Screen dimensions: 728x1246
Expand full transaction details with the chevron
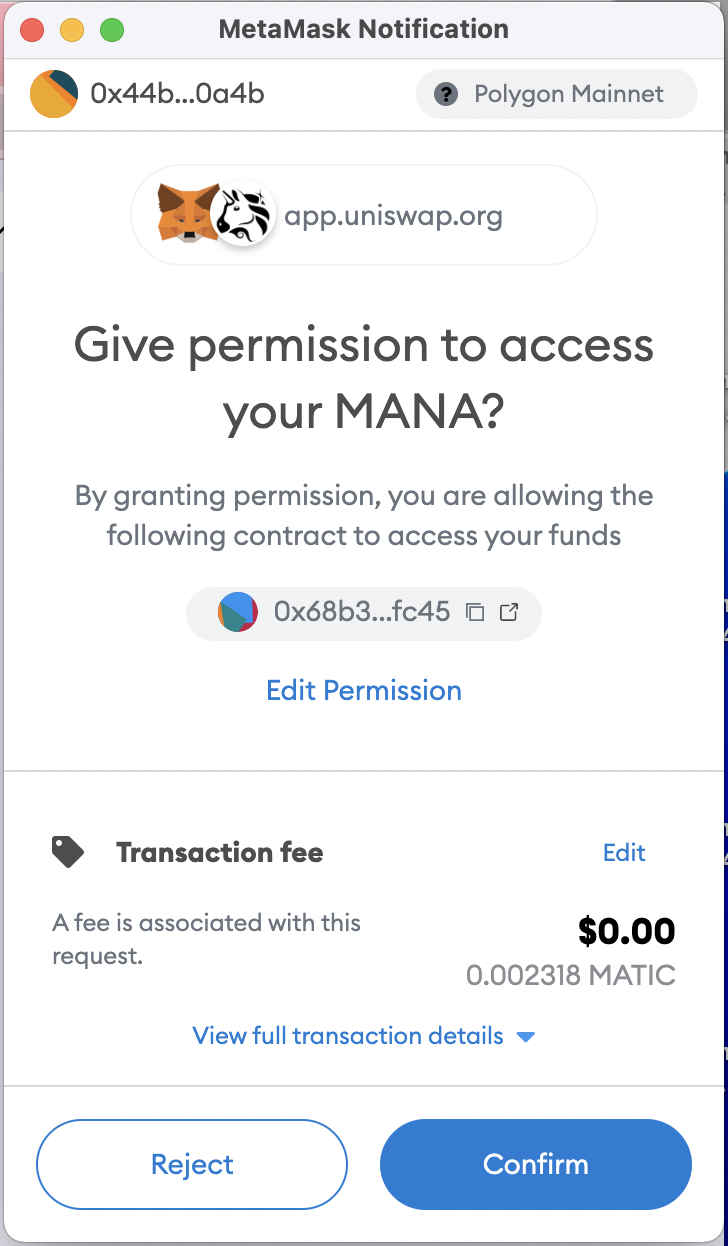(525, 1037)
